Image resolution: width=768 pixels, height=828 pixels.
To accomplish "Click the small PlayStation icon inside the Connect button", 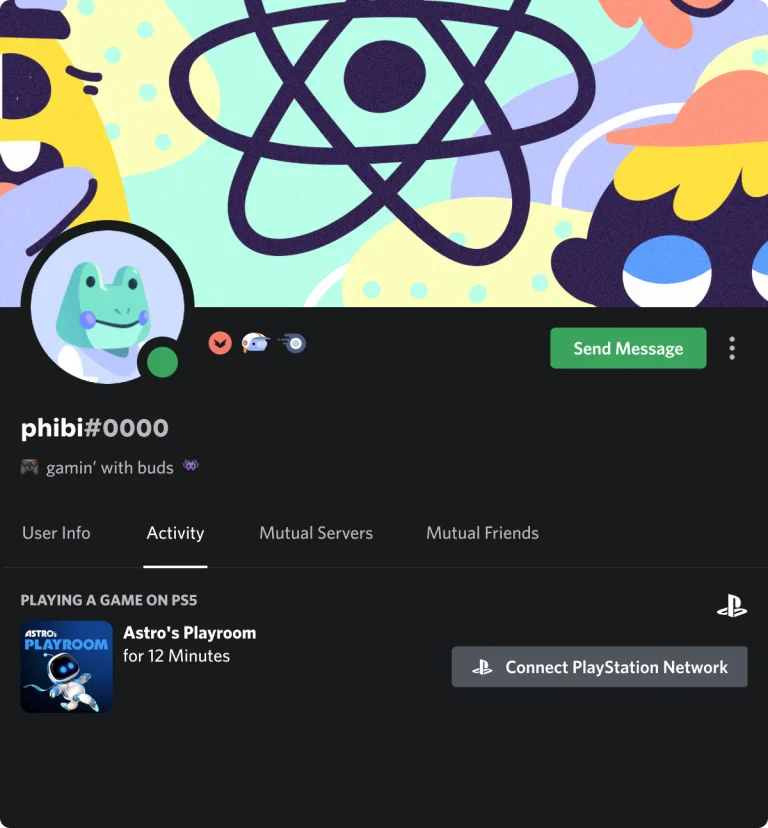I will [482, 667].
